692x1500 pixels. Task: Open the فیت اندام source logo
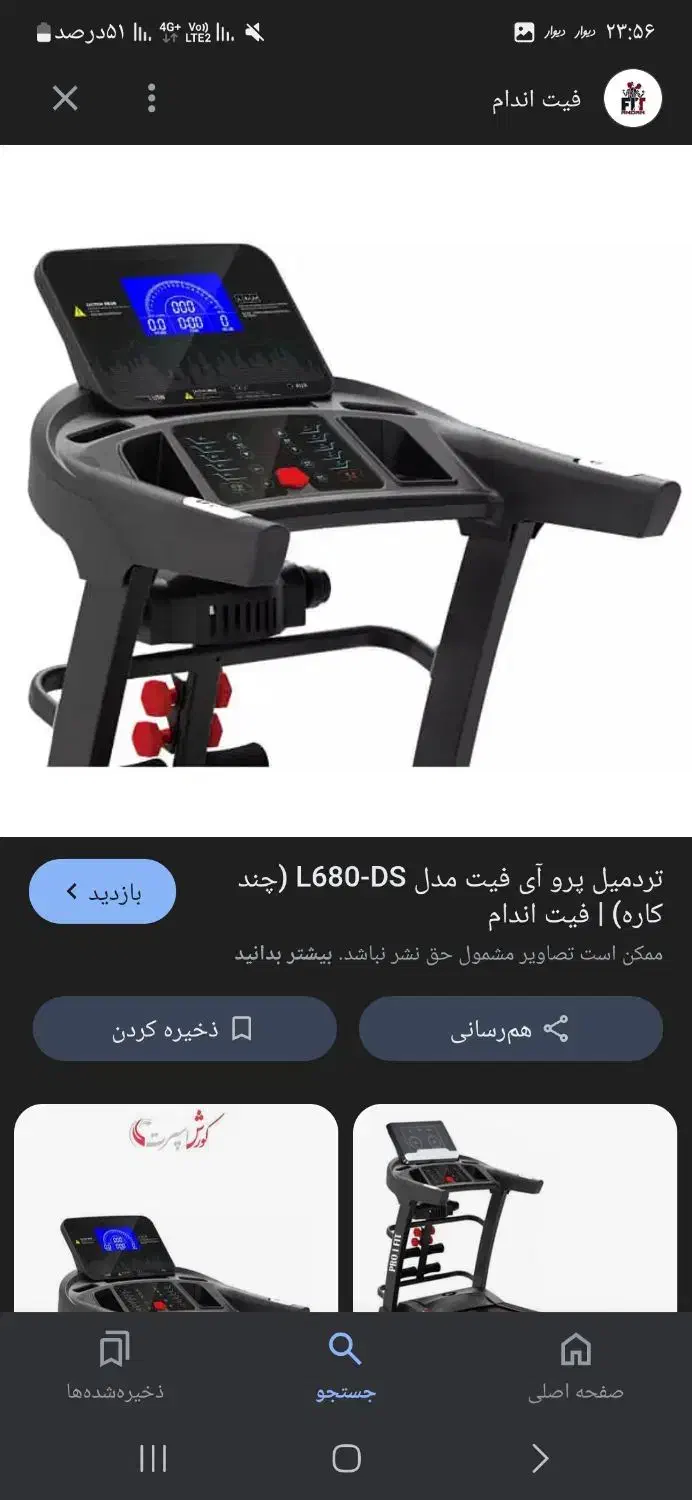pyautogui.click(x=633, y=99)
